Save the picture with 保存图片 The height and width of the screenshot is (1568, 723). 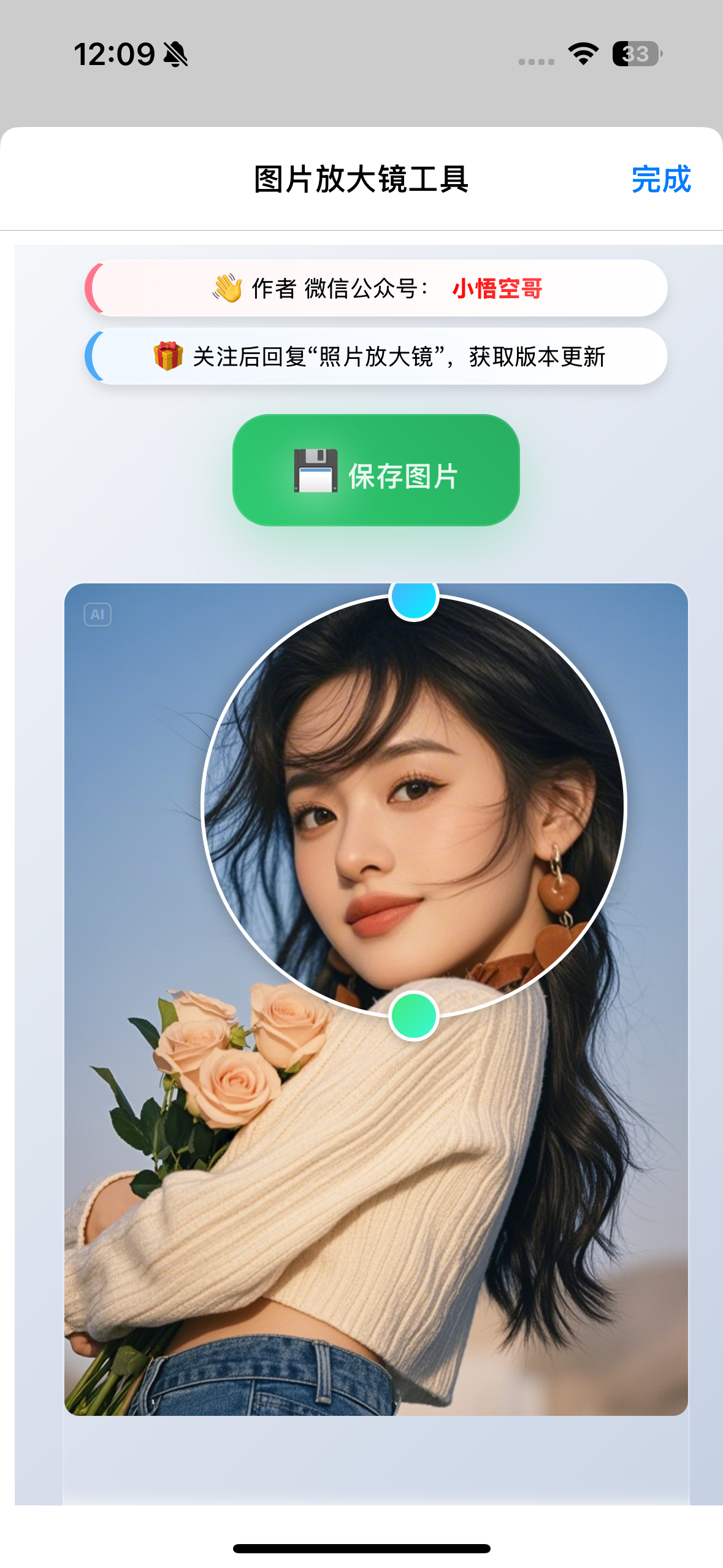click(x=376, y=470)
